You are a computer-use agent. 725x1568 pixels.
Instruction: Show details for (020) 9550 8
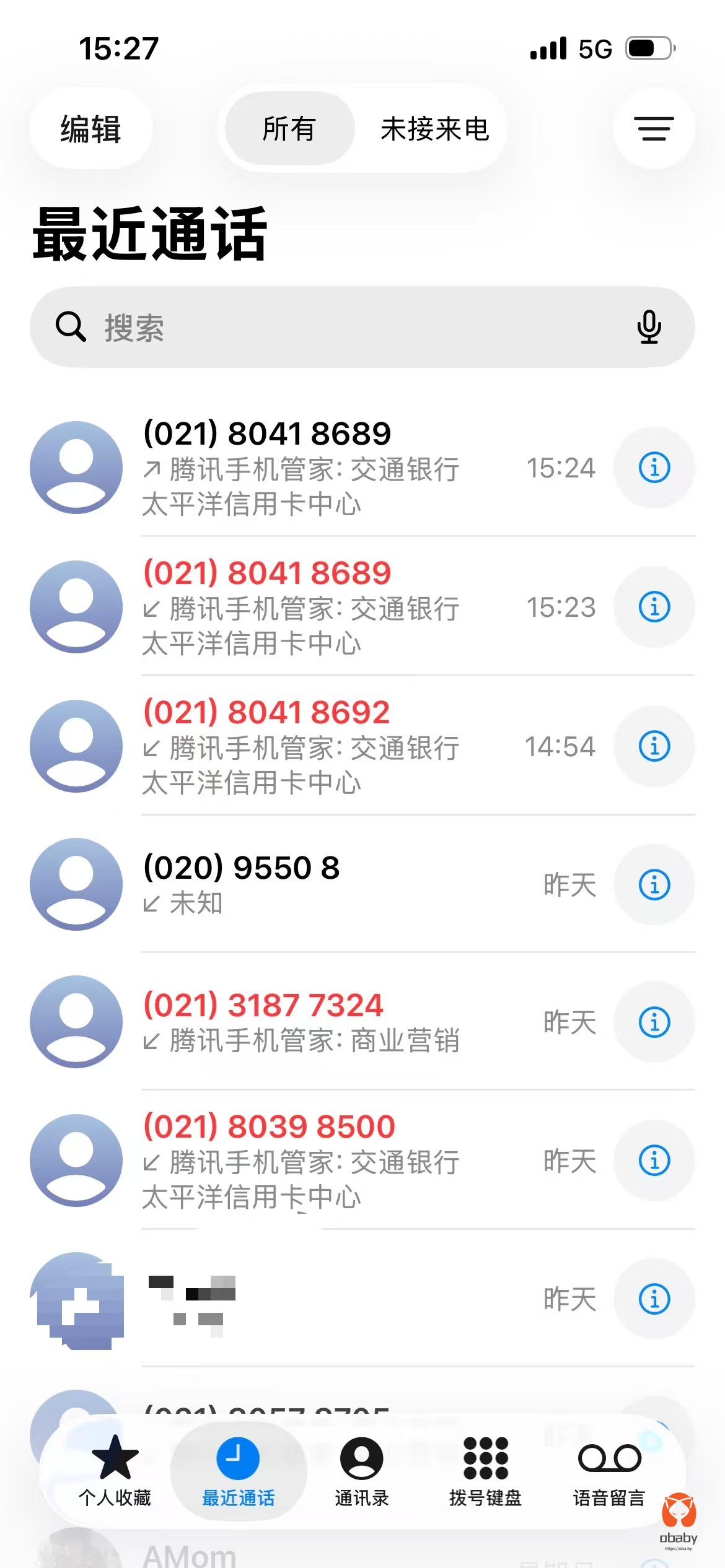click(x=654, y=884)
